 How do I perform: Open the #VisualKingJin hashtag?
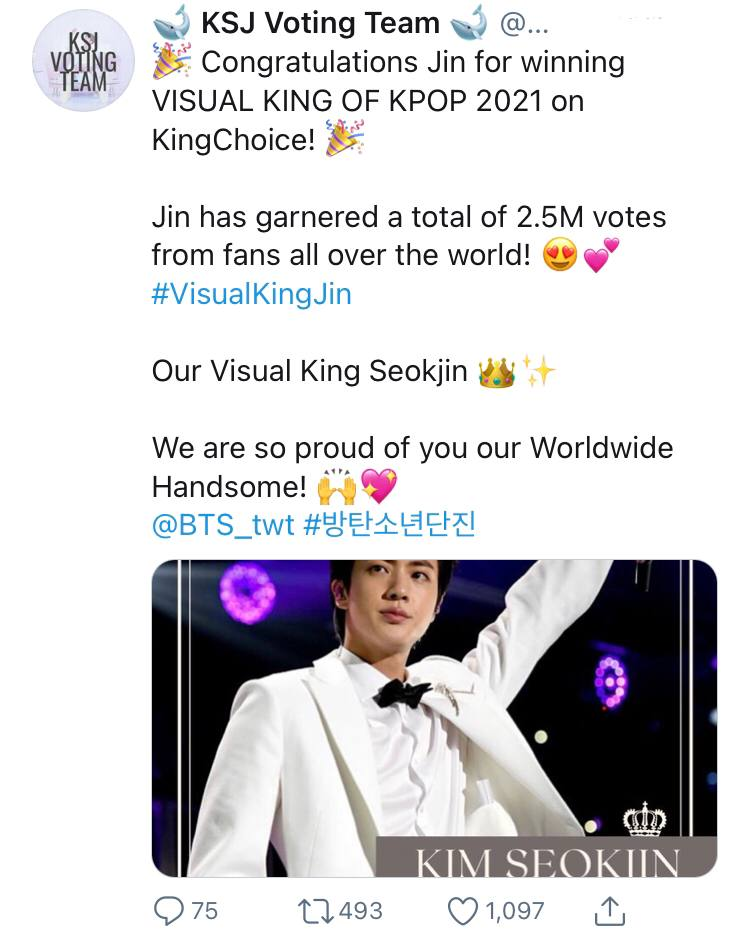(x=251, y=294)
